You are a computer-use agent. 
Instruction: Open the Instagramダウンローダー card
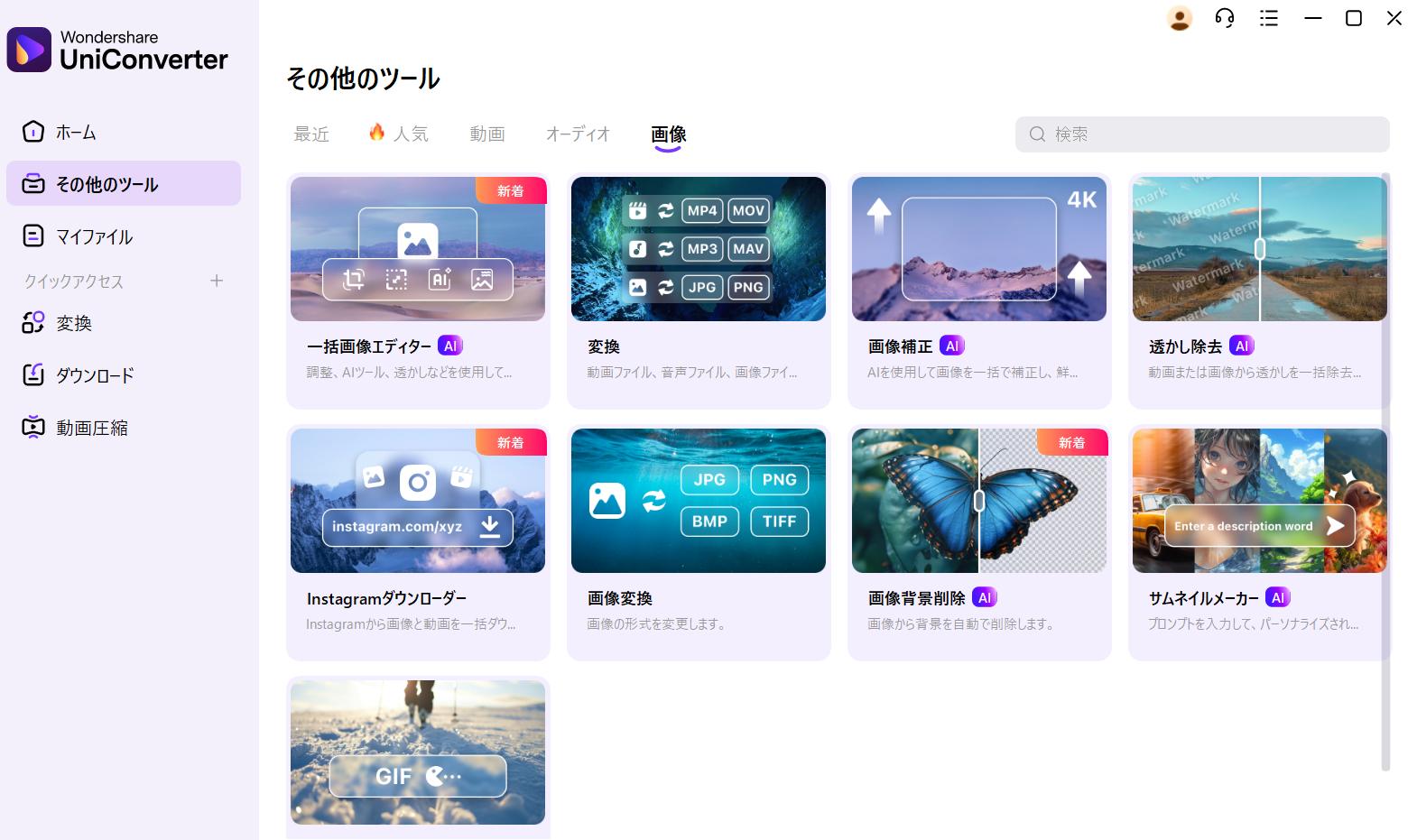418,541
